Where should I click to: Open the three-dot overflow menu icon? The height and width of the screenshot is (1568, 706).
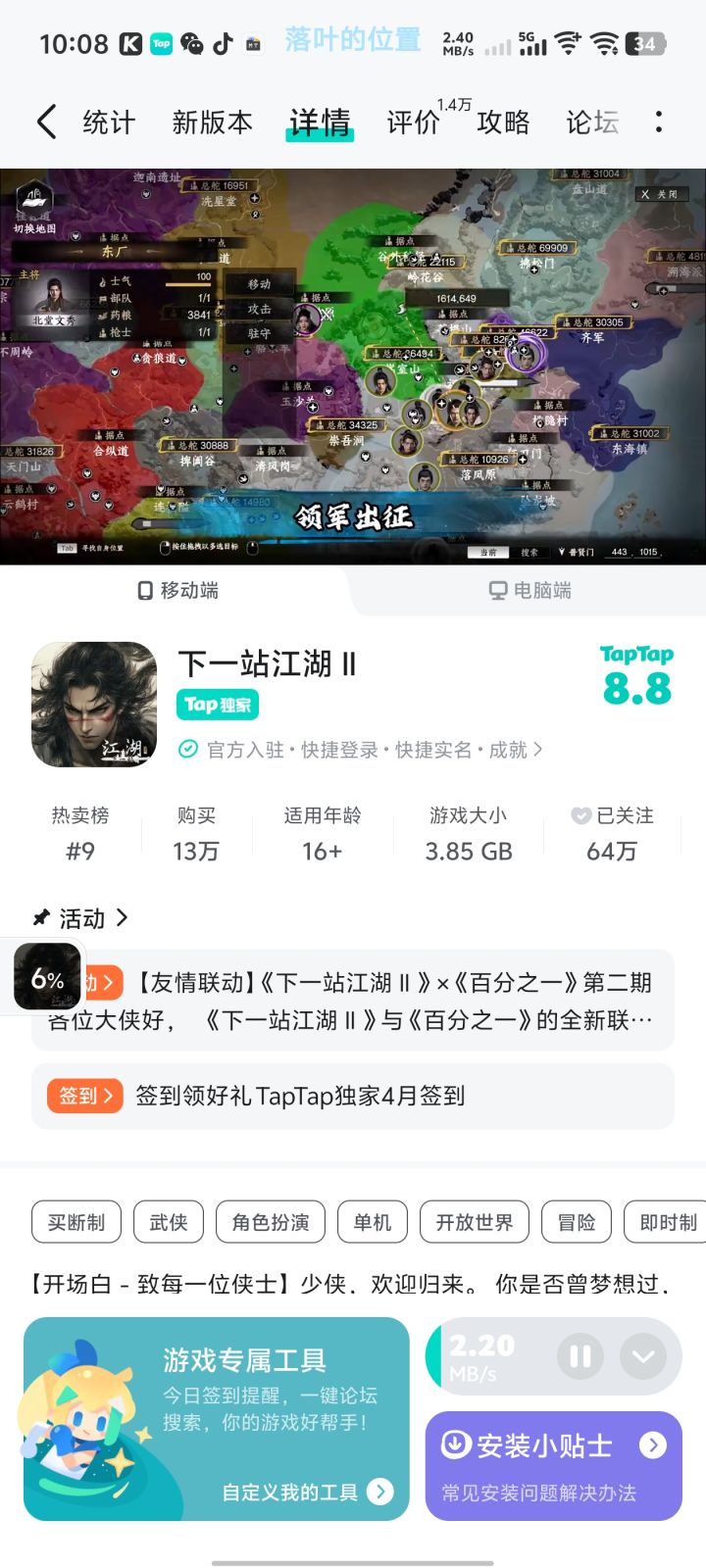(660, 120)
